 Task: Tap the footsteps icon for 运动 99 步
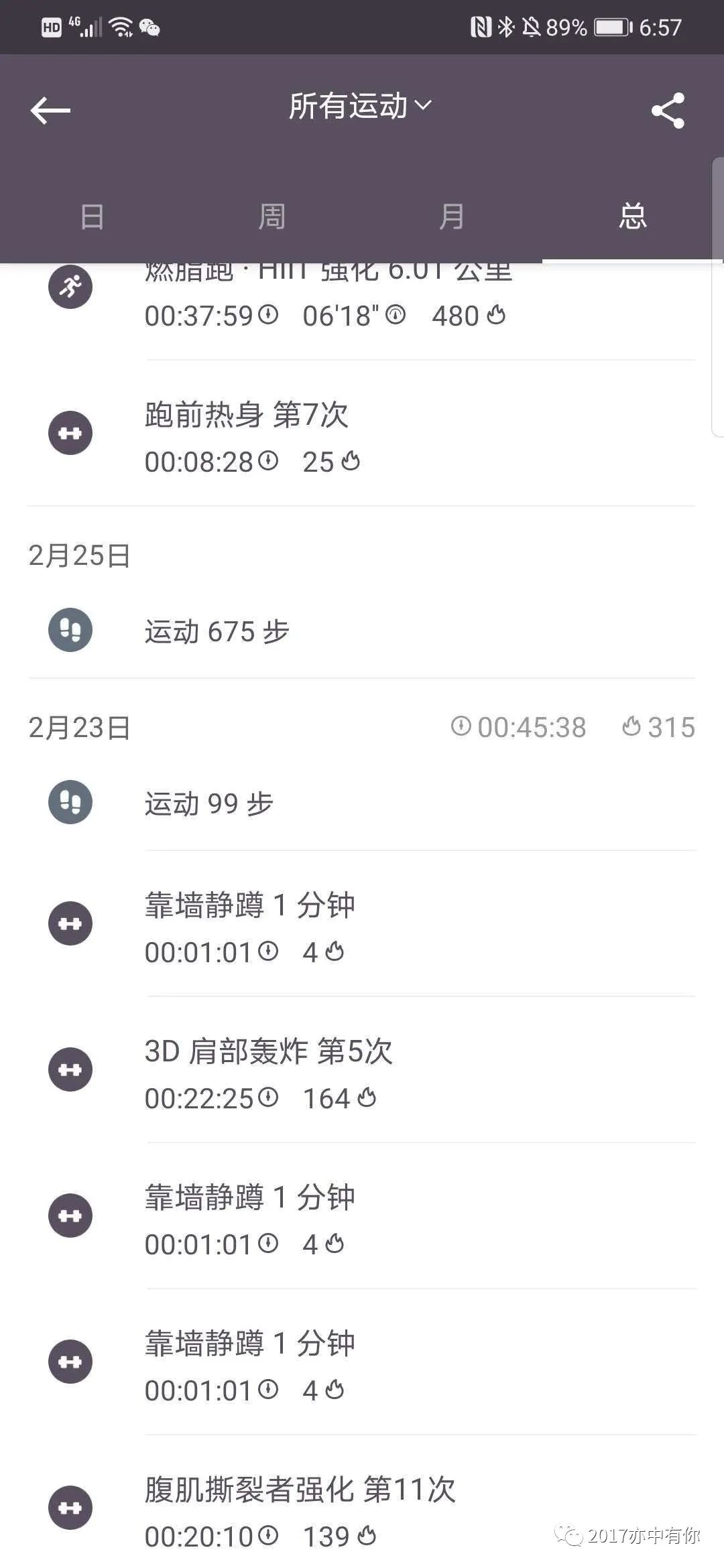[70, 803]
